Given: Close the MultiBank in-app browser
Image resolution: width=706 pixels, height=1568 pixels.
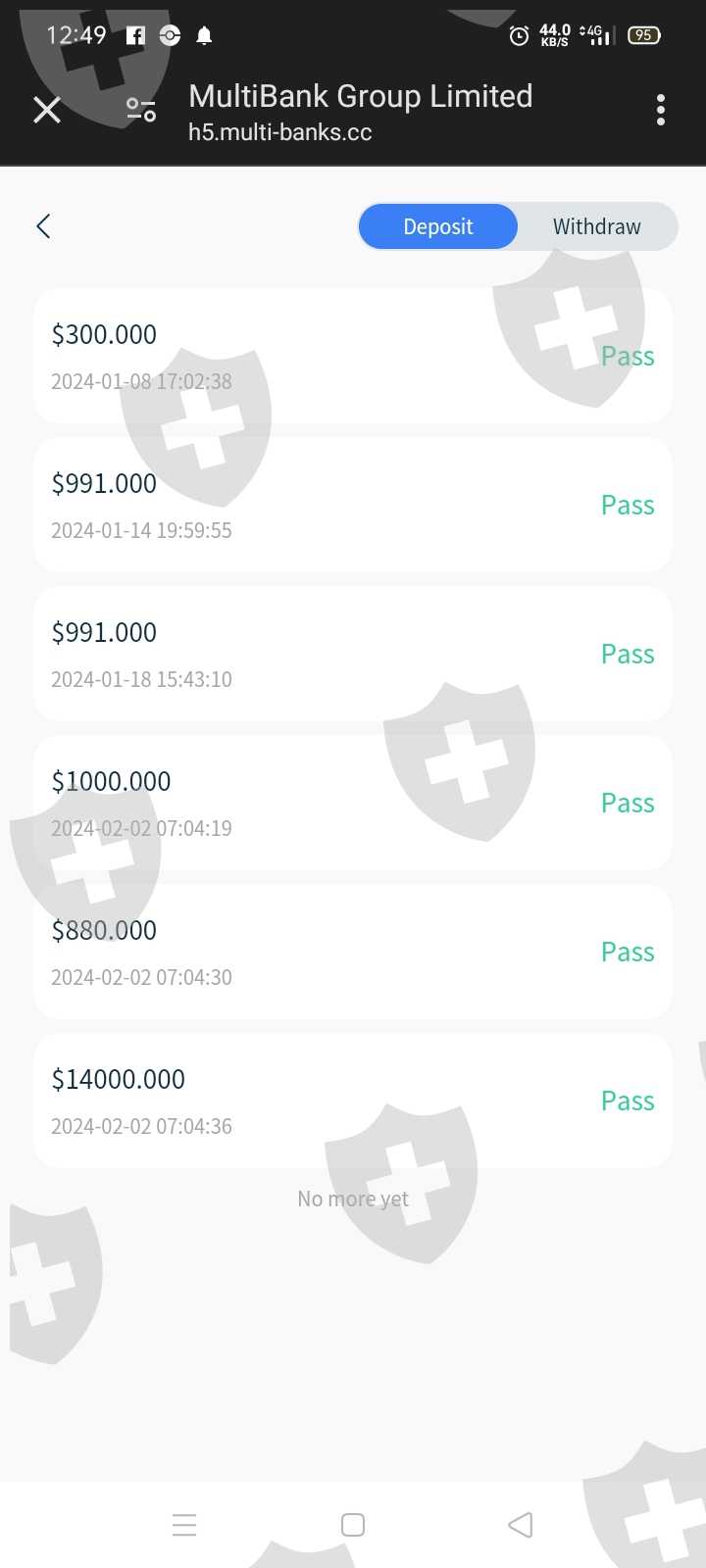Looking at the screenshot, I should tap(47, 110).
